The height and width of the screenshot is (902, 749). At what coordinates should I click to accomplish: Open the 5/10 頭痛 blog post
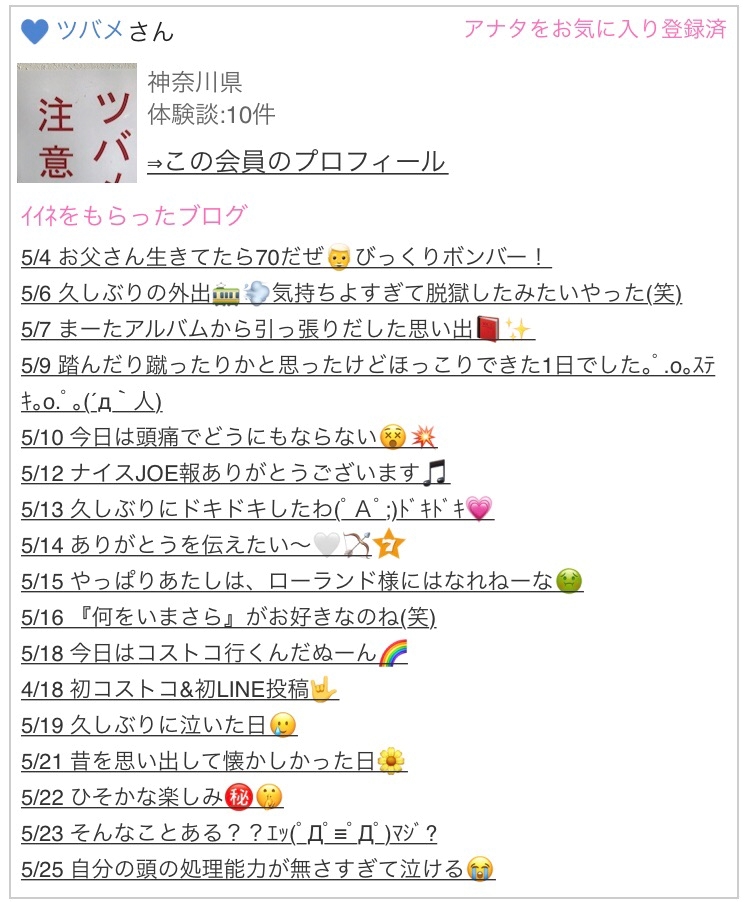pyautogui.click(x=229, y=437)
